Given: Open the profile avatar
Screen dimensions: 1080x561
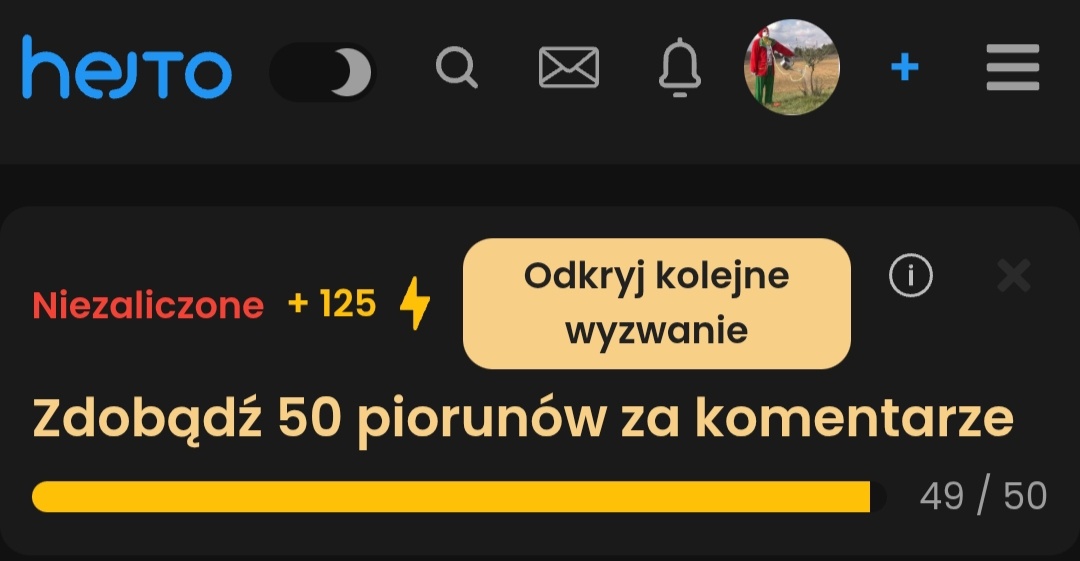Looking at the screenshot, I should tap(791, 67).
